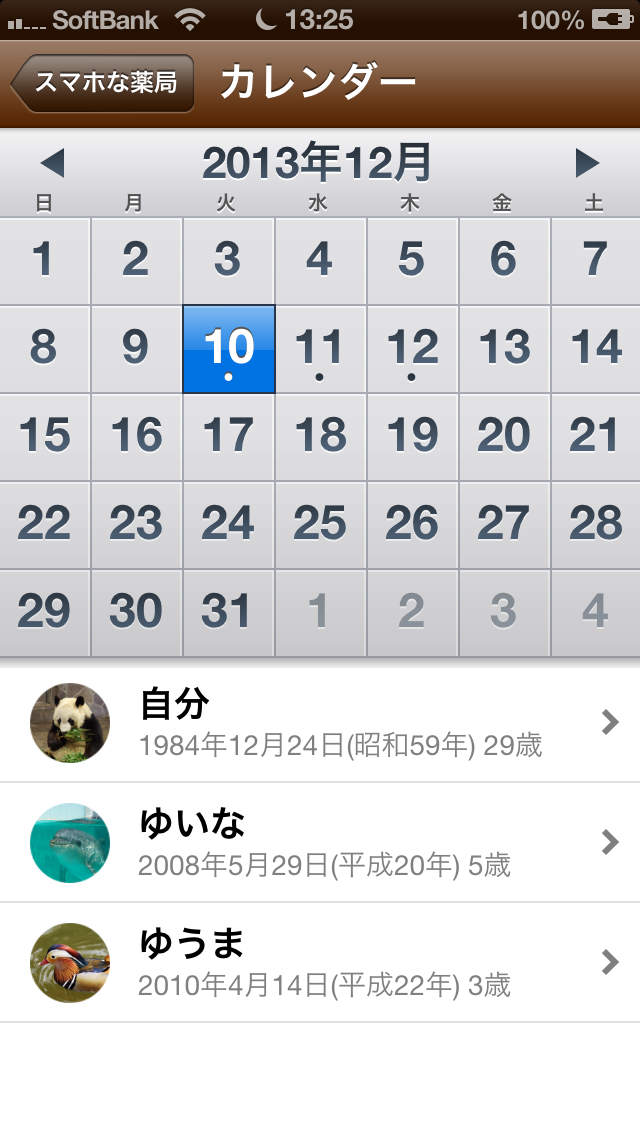
Task: Open the 自分 profile row
Action: point(320,723)
